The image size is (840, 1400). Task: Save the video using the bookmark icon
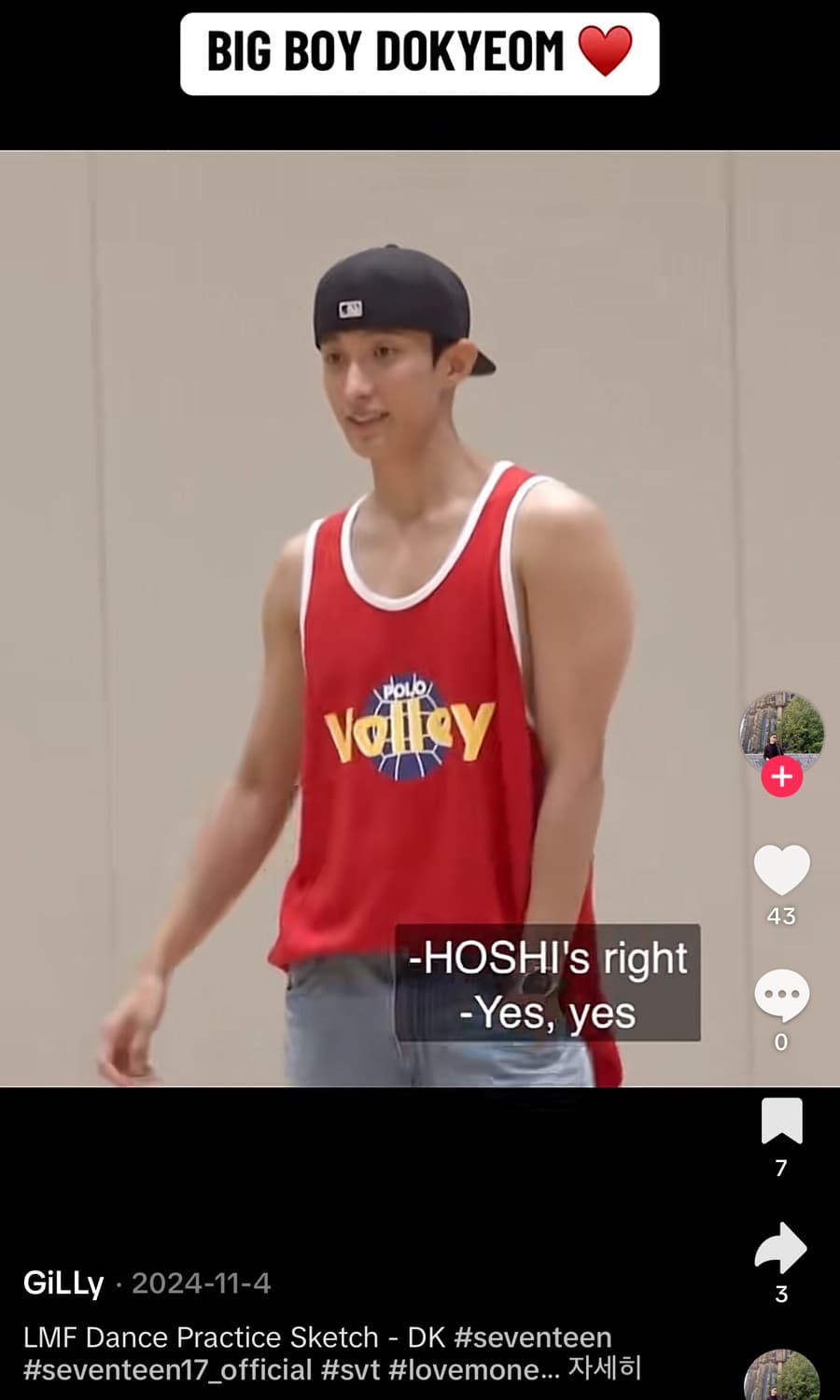[x=782, y=1125]
